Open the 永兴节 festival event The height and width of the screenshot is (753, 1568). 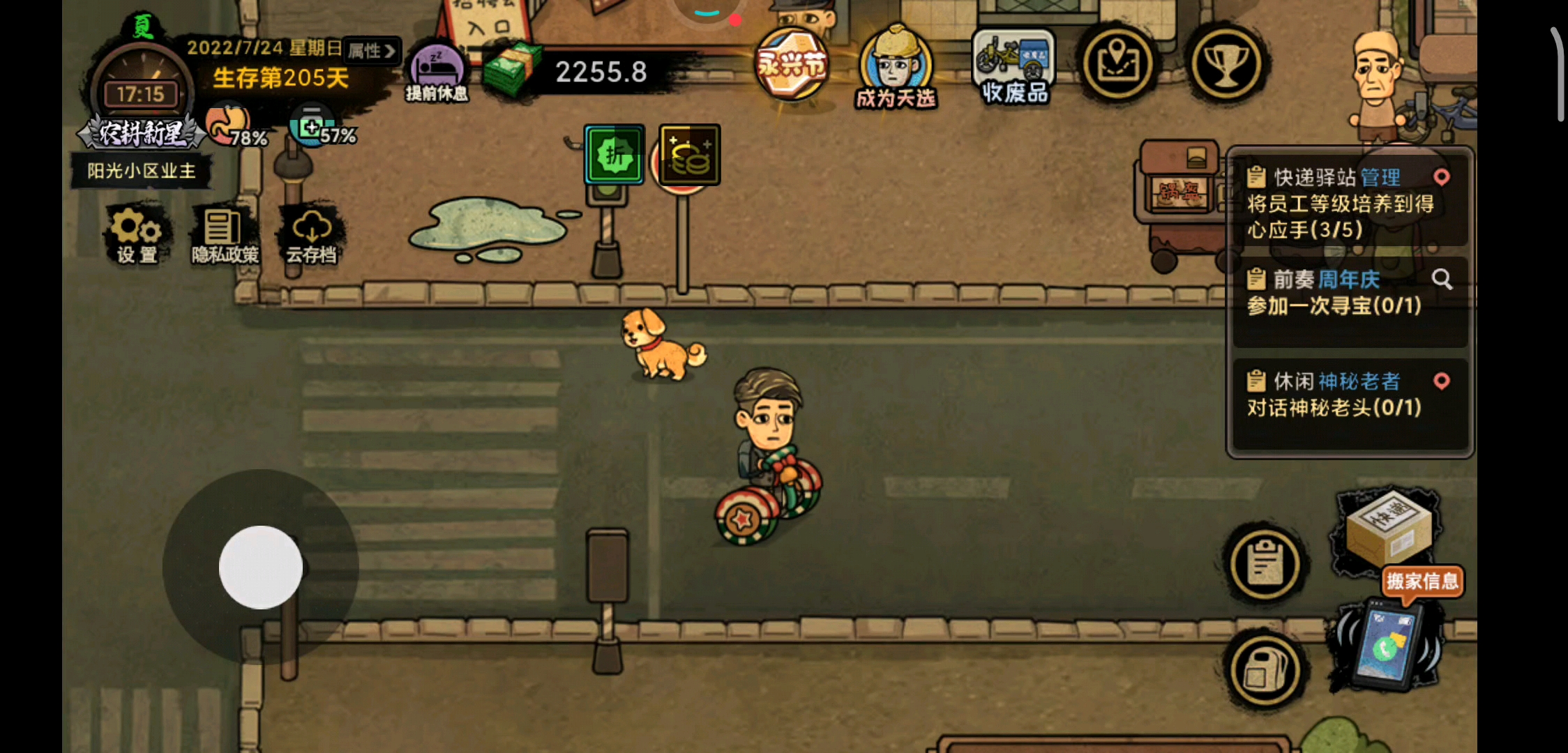coord(792,66)
